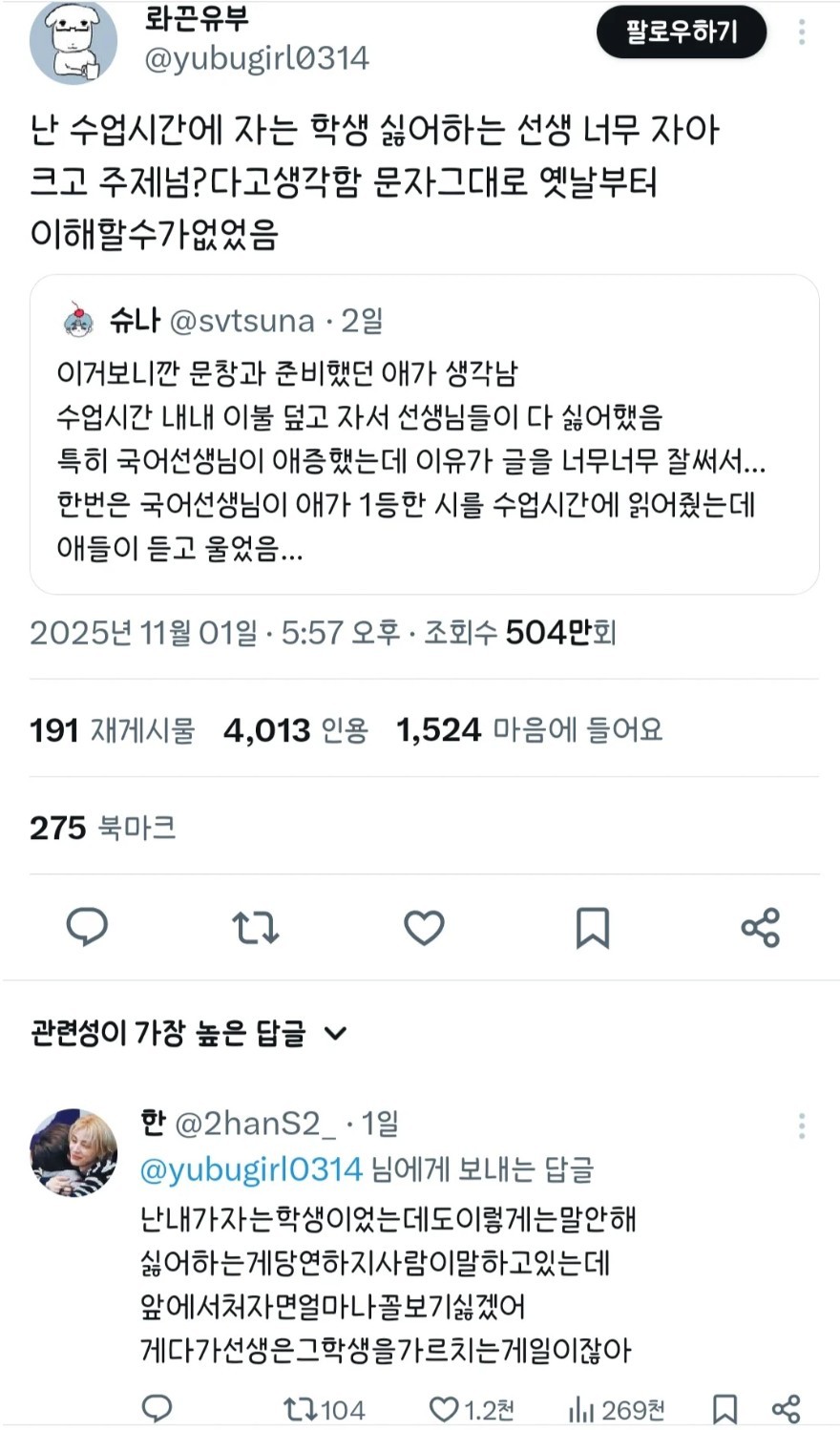Repost the main tweet
This screenshot has width=840, height=1430.
pyautogui.click(x=255, y=926)
